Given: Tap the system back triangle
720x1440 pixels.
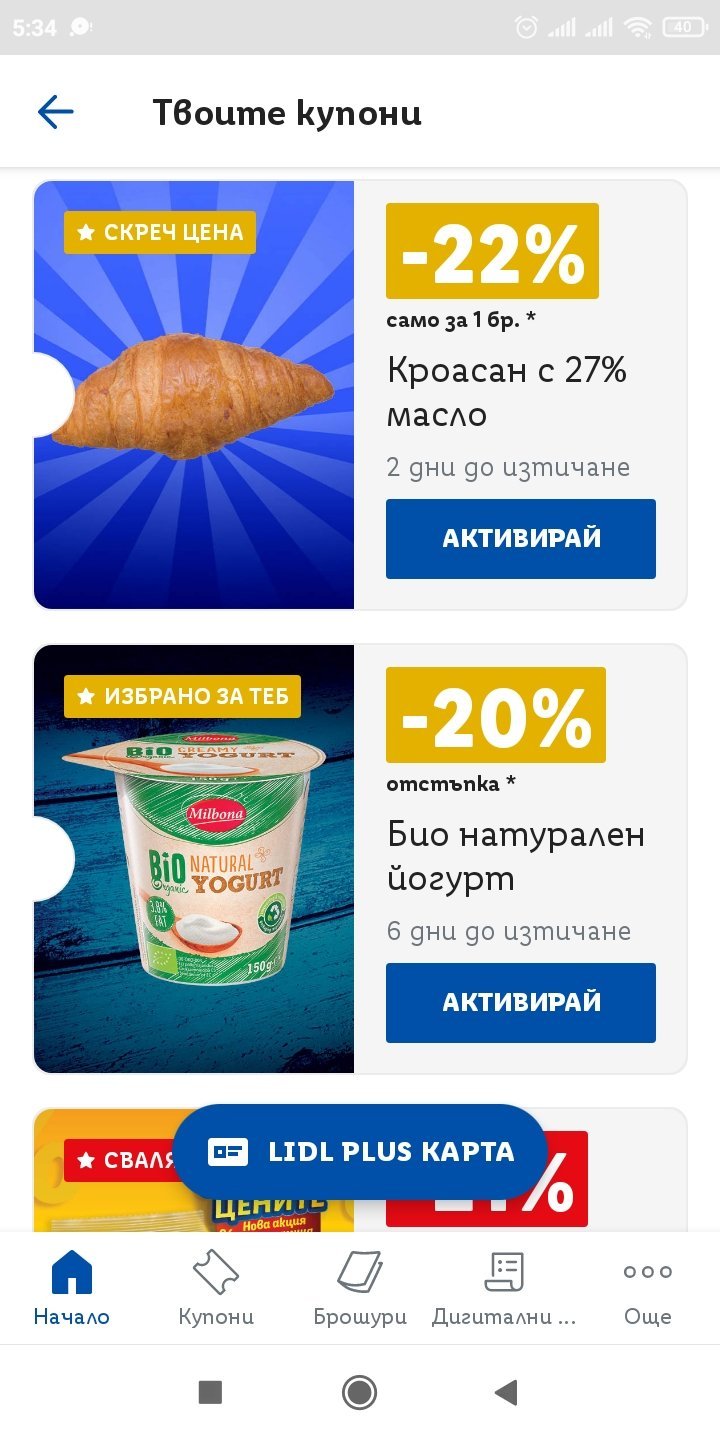Looking at the screenshot, I should click(506, 1392).
